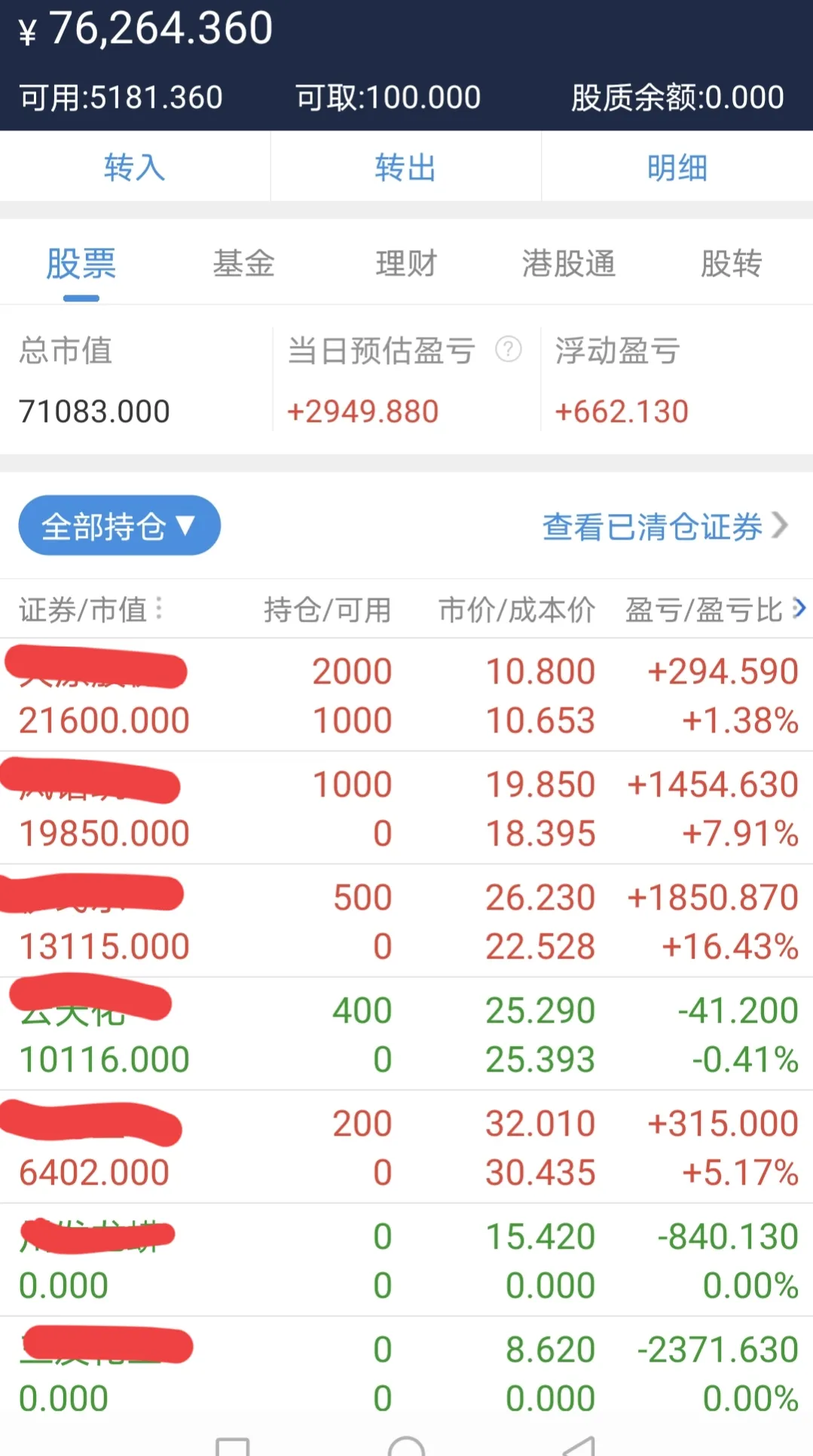Open holding with market value 13115.000
The width and height of the screenshot is (813, 1456).
[x=406, y=921]
